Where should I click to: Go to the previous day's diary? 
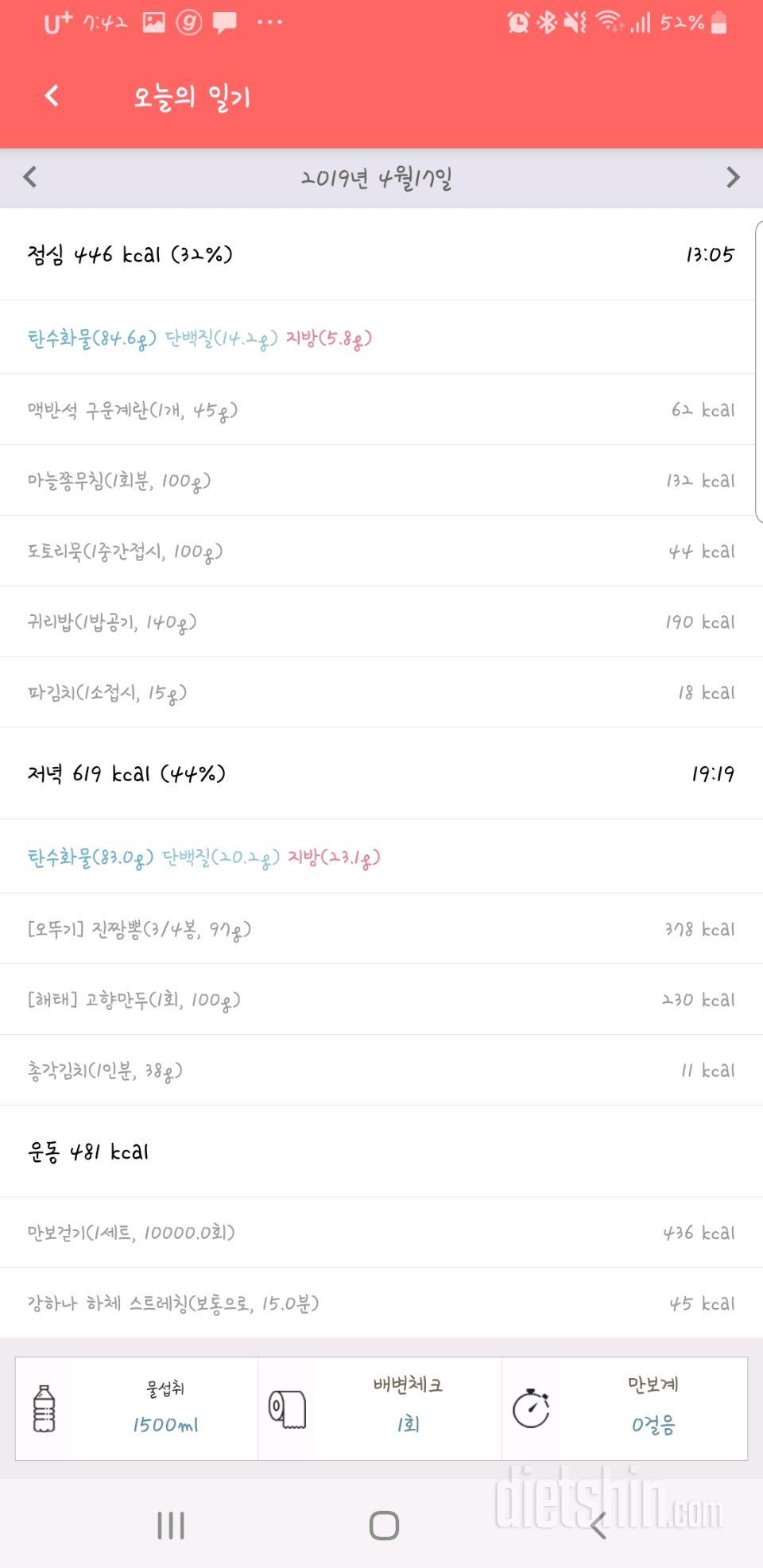(30, 176)
